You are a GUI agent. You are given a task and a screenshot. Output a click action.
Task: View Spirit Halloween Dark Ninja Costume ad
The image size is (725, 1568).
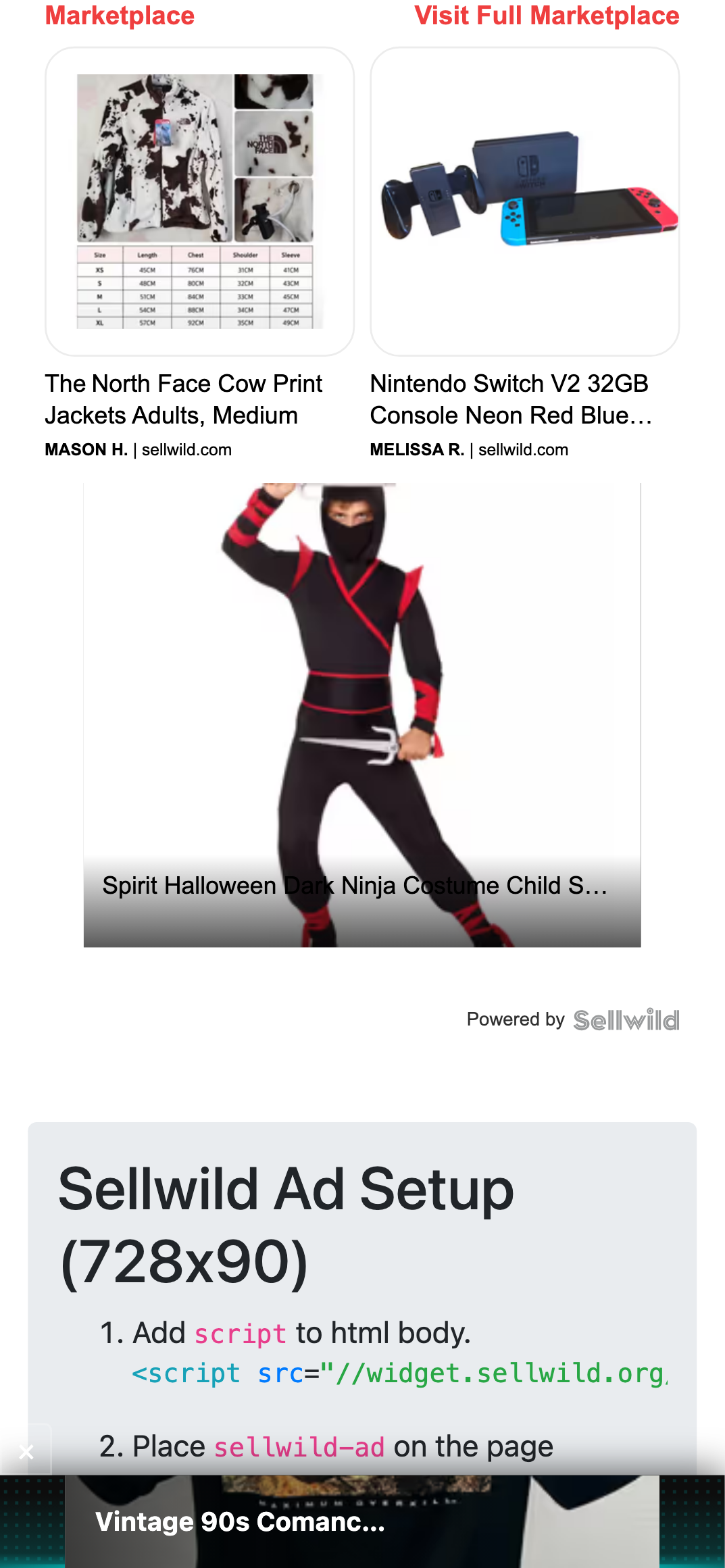(362, 715)
